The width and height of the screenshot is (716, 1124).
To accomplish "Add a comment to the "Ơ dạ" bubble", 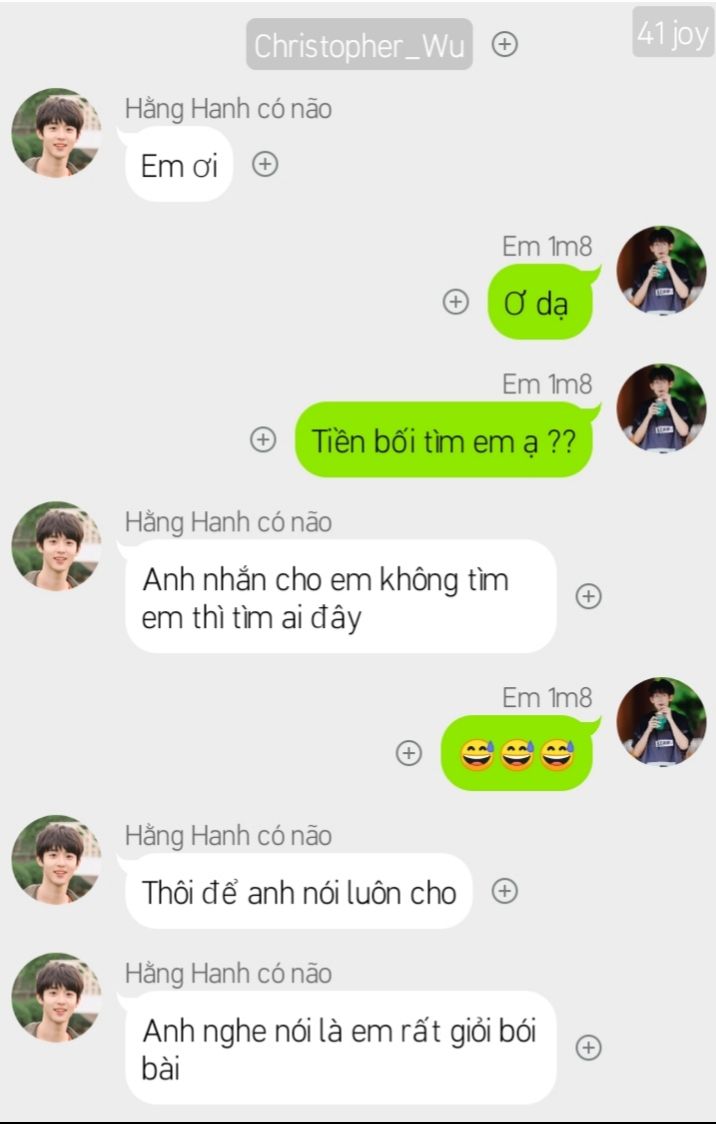I will click(455, 302).
